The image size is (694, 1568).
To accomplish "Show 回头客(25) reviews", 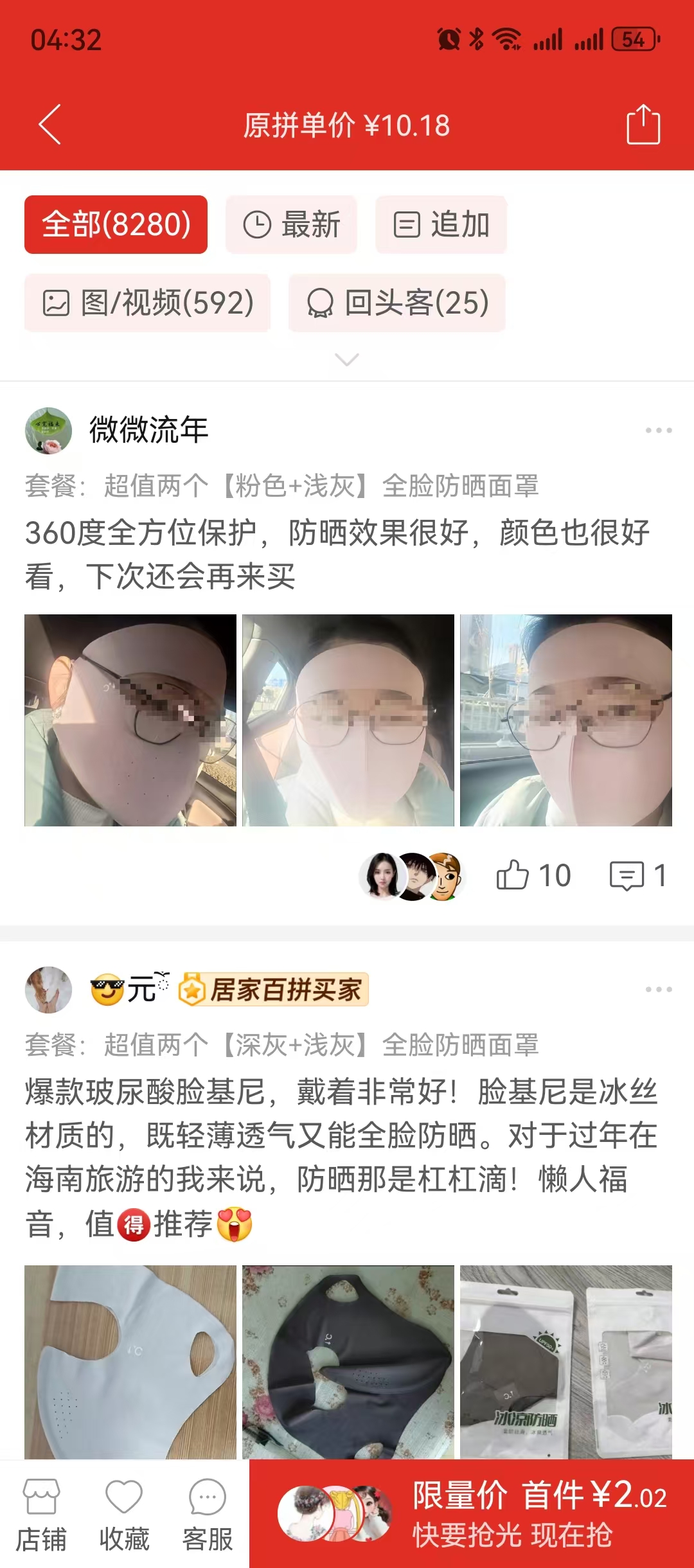I will [397, 303].
